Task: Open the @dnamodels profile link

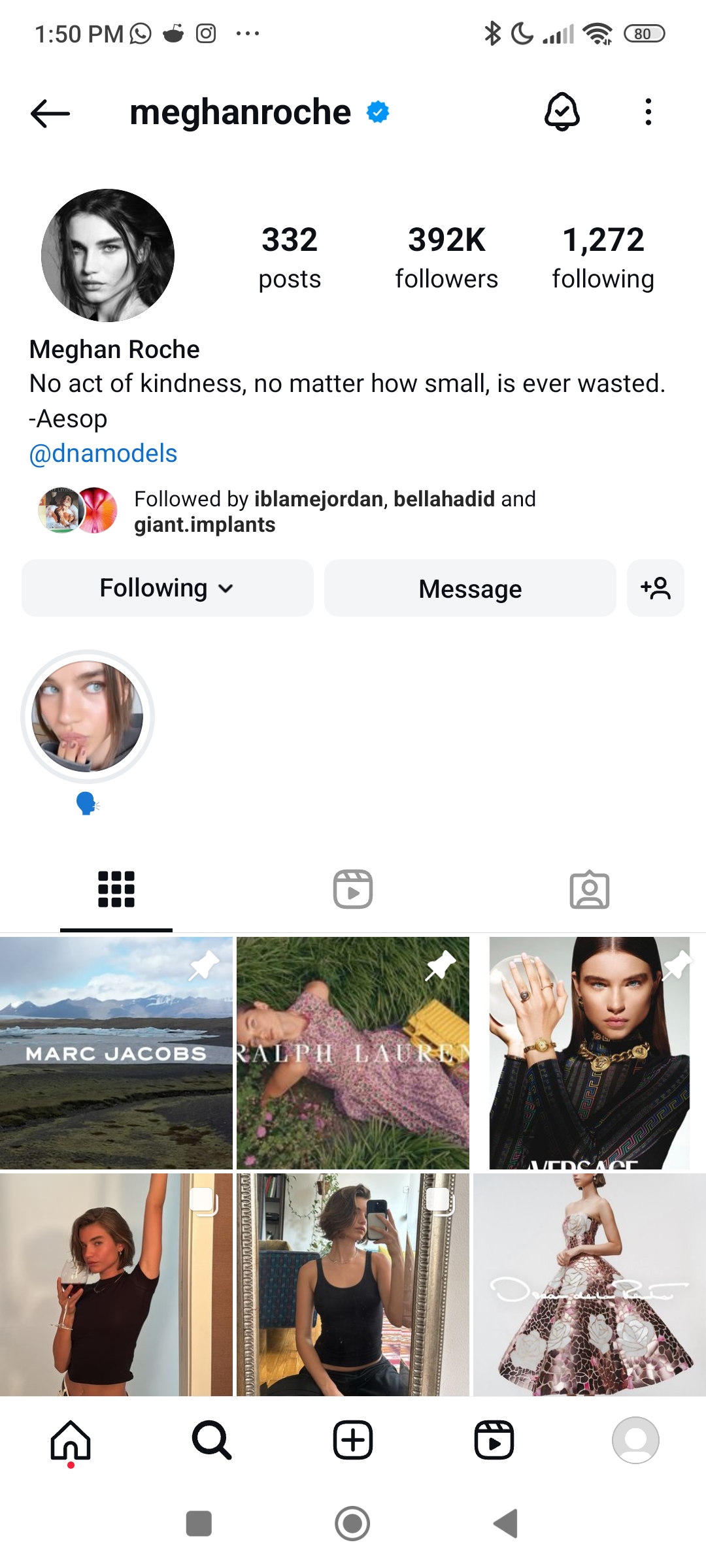Action: [x=103, y=453]
